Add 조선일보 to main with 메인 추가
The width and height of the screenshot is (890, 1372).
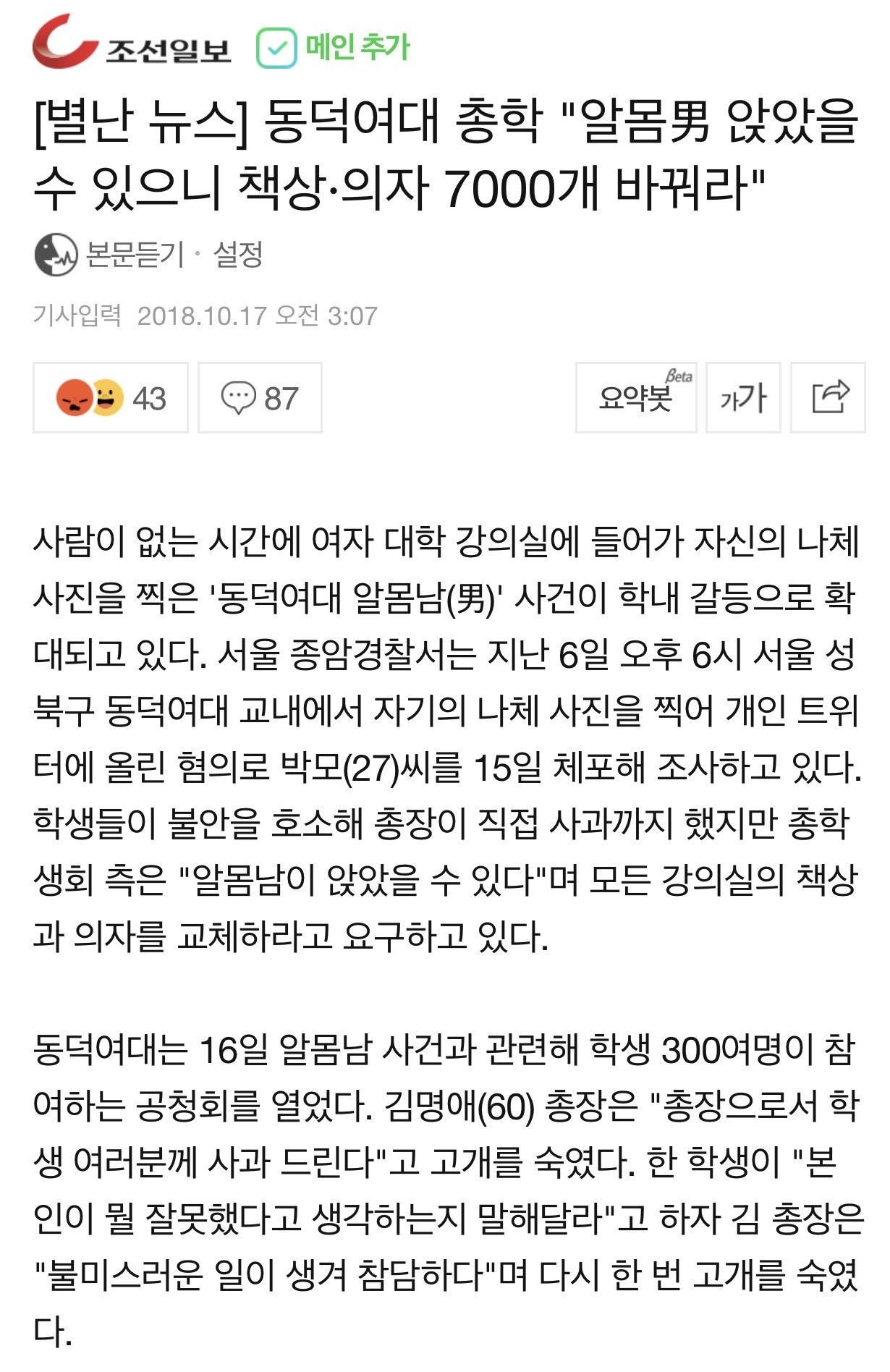[334, 47]
